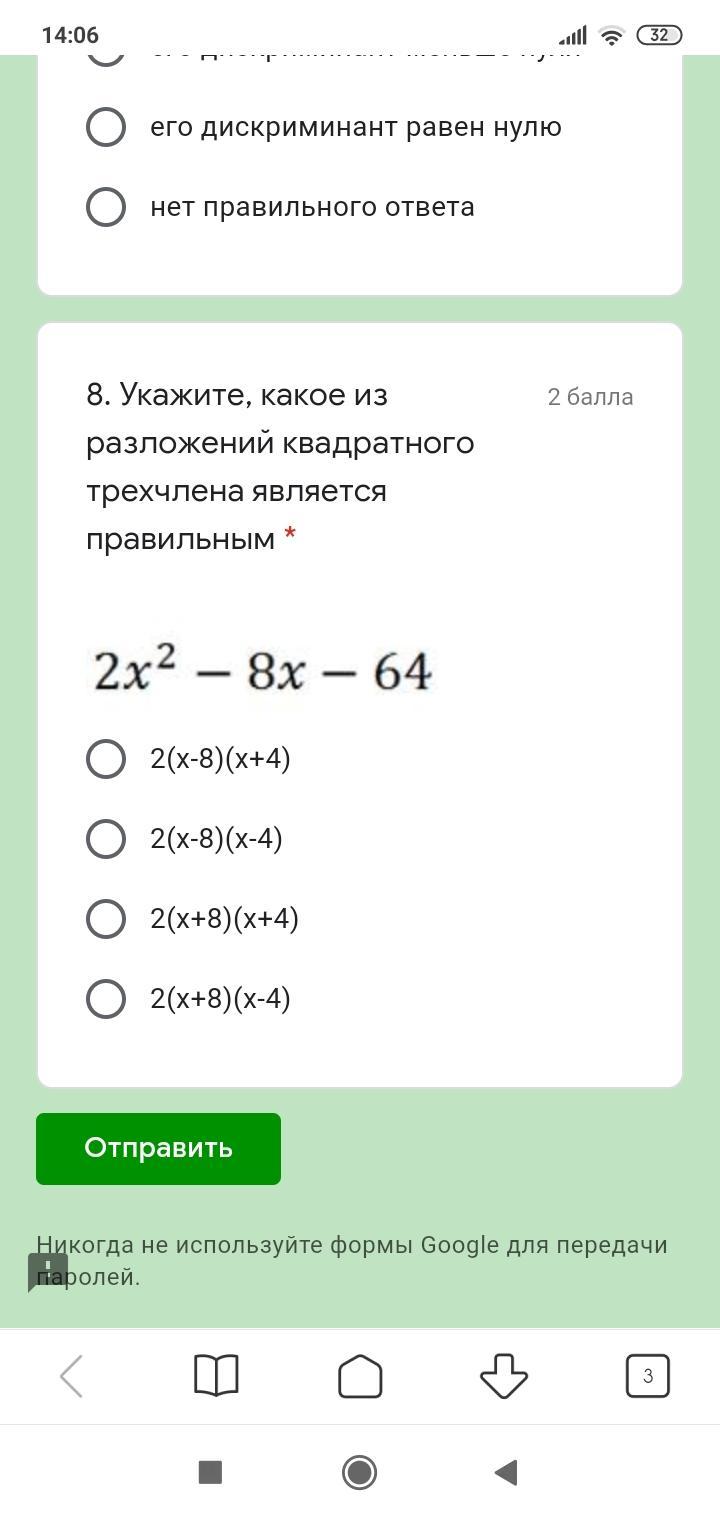Go back in browser toolbar
720x1520 pixels.
point(71,1376)
